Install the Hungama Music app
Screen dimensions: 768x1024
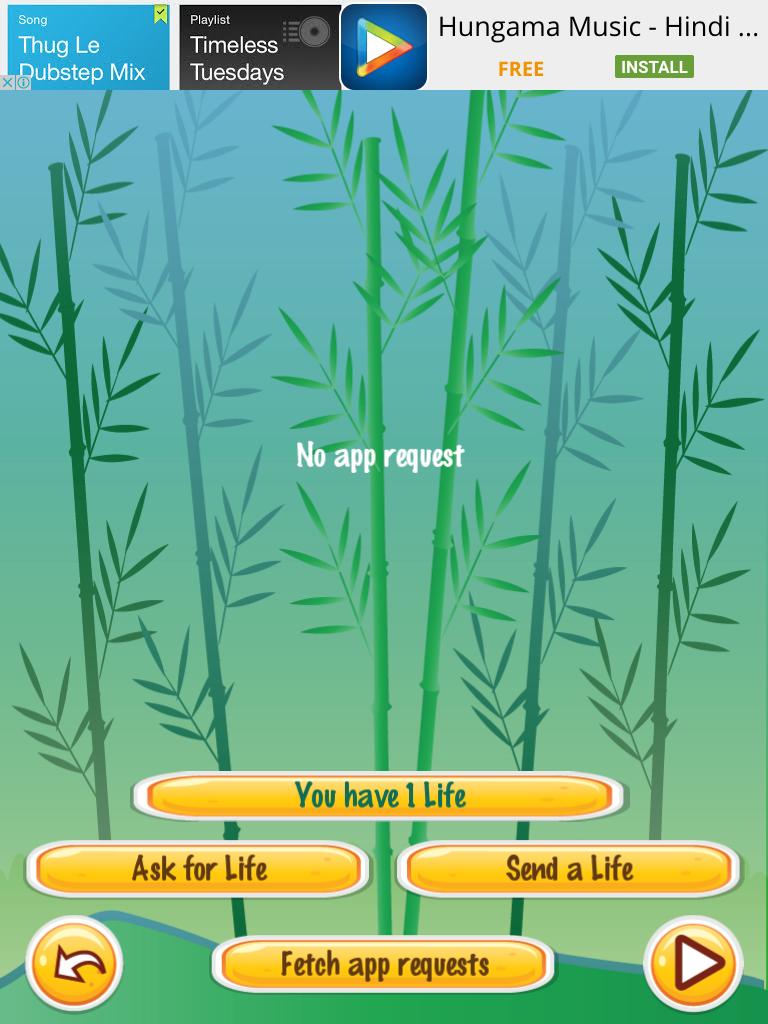[x=654, y=67]
